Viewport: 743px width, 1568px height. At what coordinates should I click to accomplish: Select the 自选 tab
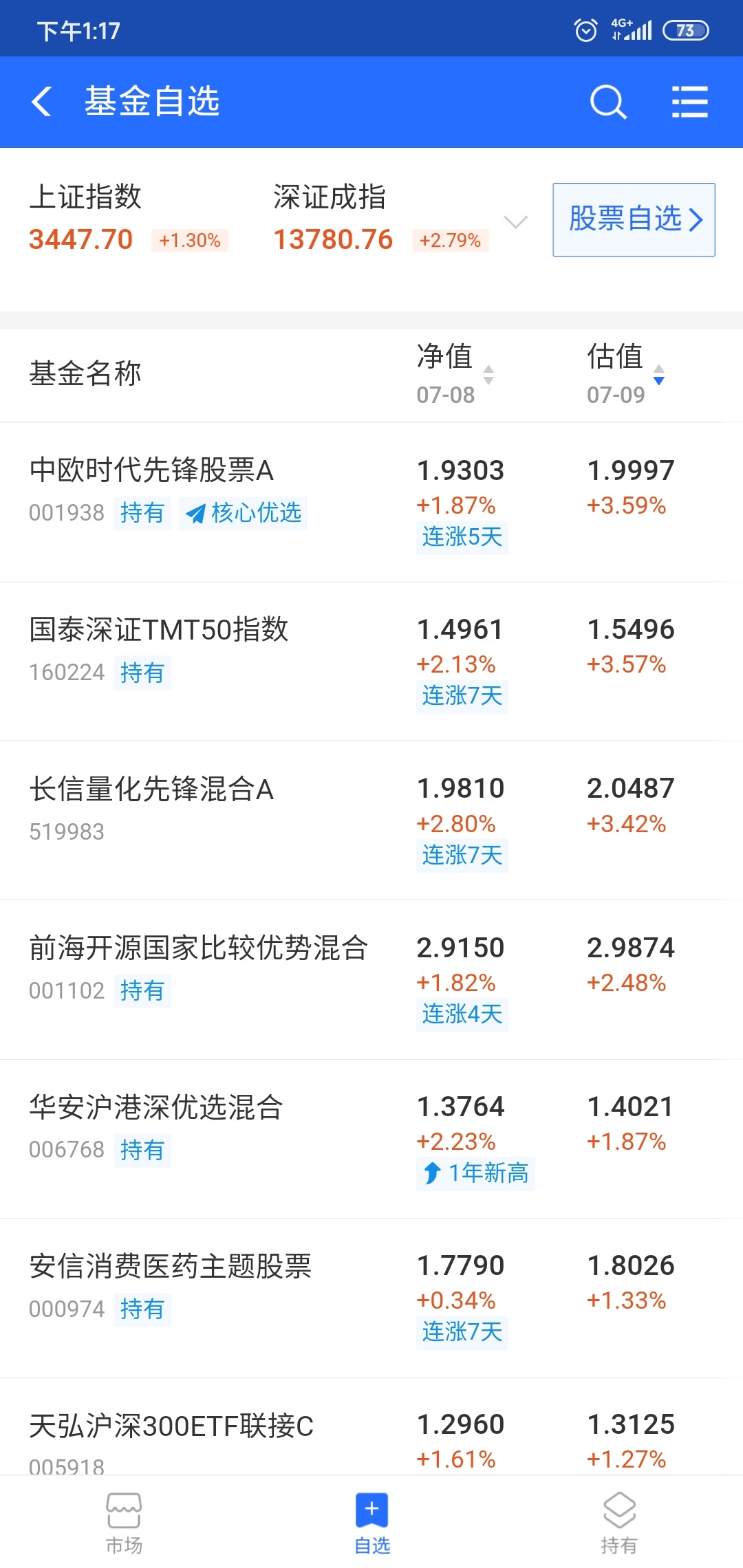click(x=371, y=1523)
